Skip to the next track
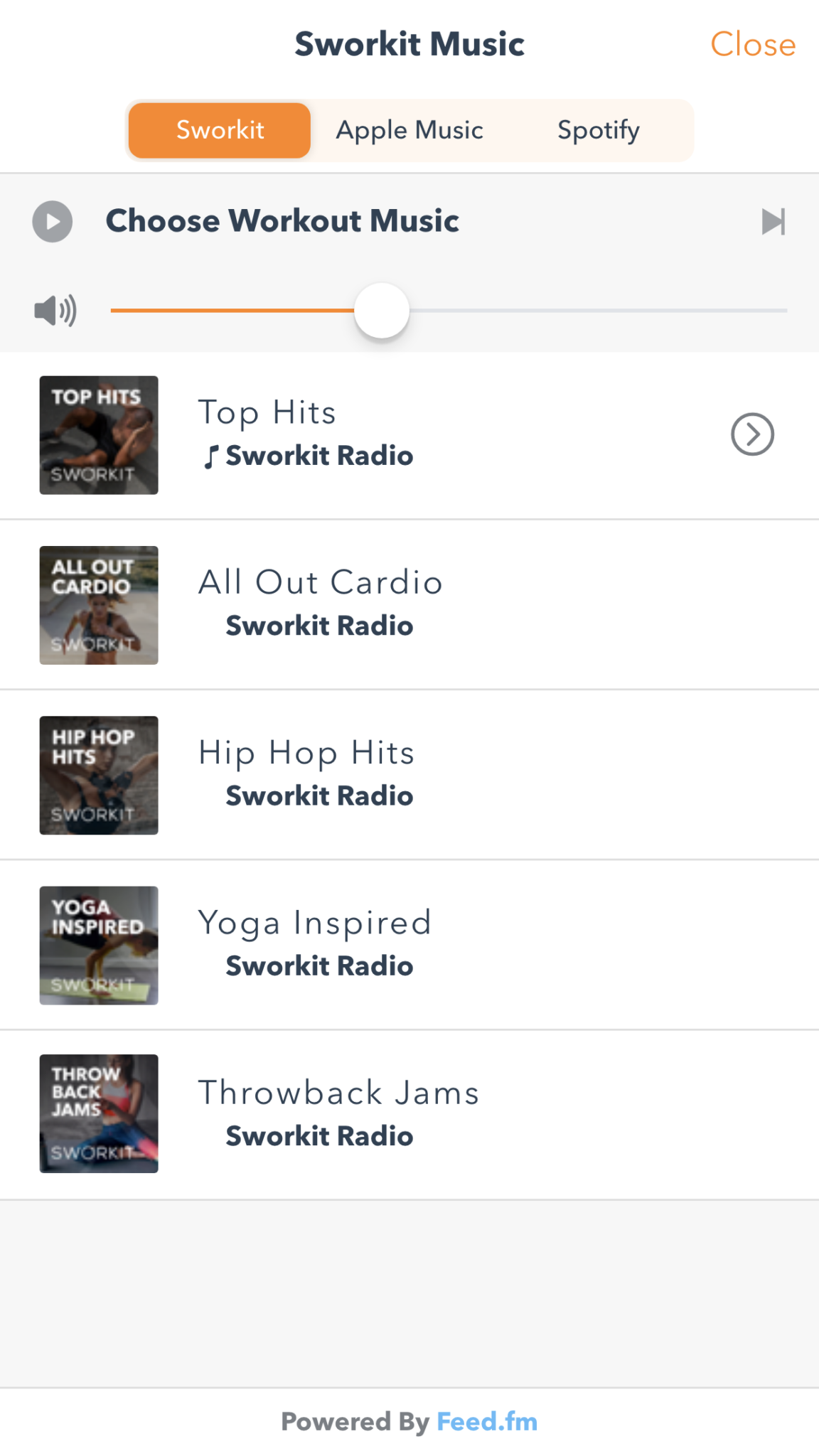The width and height of the screenshot is (819, 1456). (x=773, y=221)
